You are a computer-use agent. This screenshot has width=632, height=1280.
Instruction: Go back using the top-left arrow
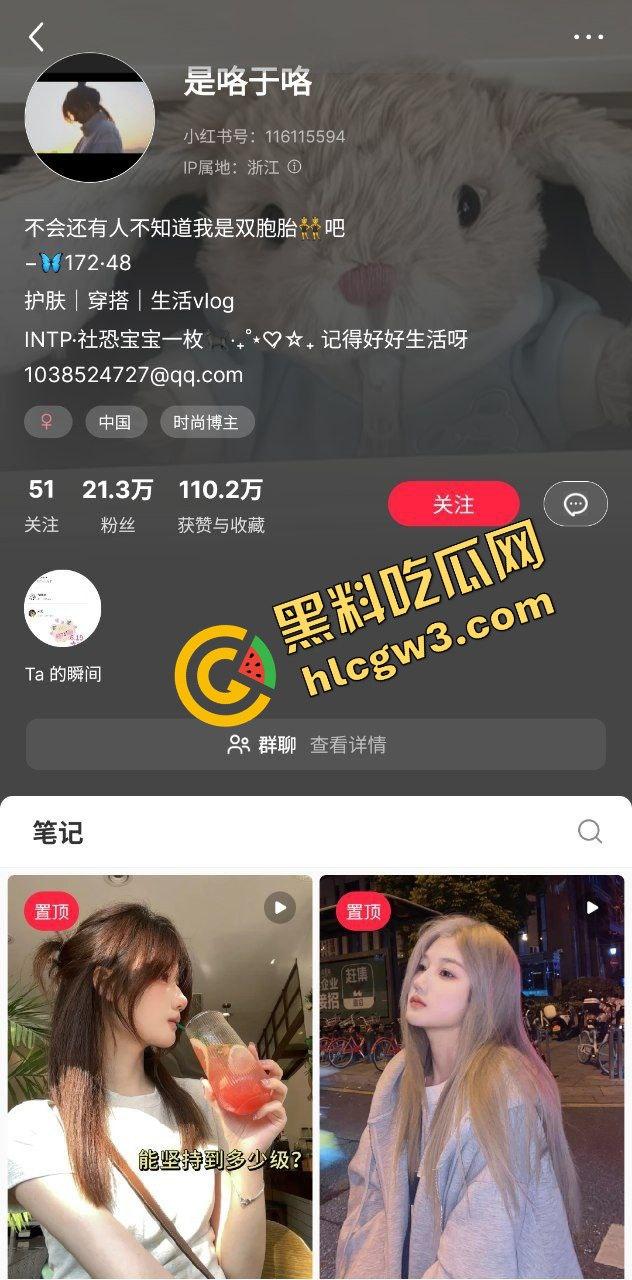[37, 38]
